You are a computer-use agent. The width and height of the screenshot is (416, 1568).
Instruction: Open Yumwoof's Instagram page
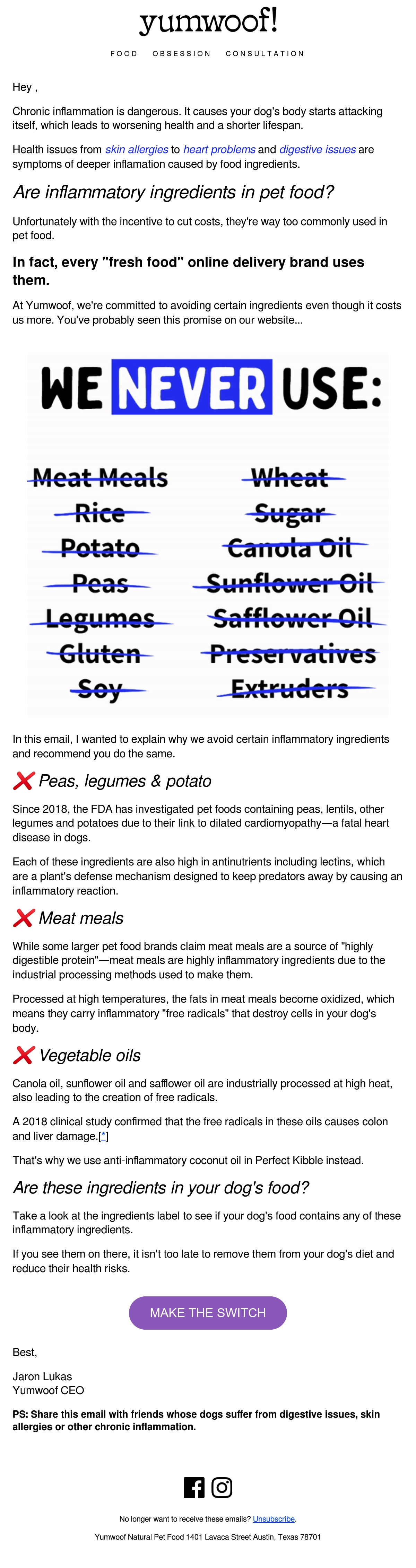click(x=222, y=1487)
